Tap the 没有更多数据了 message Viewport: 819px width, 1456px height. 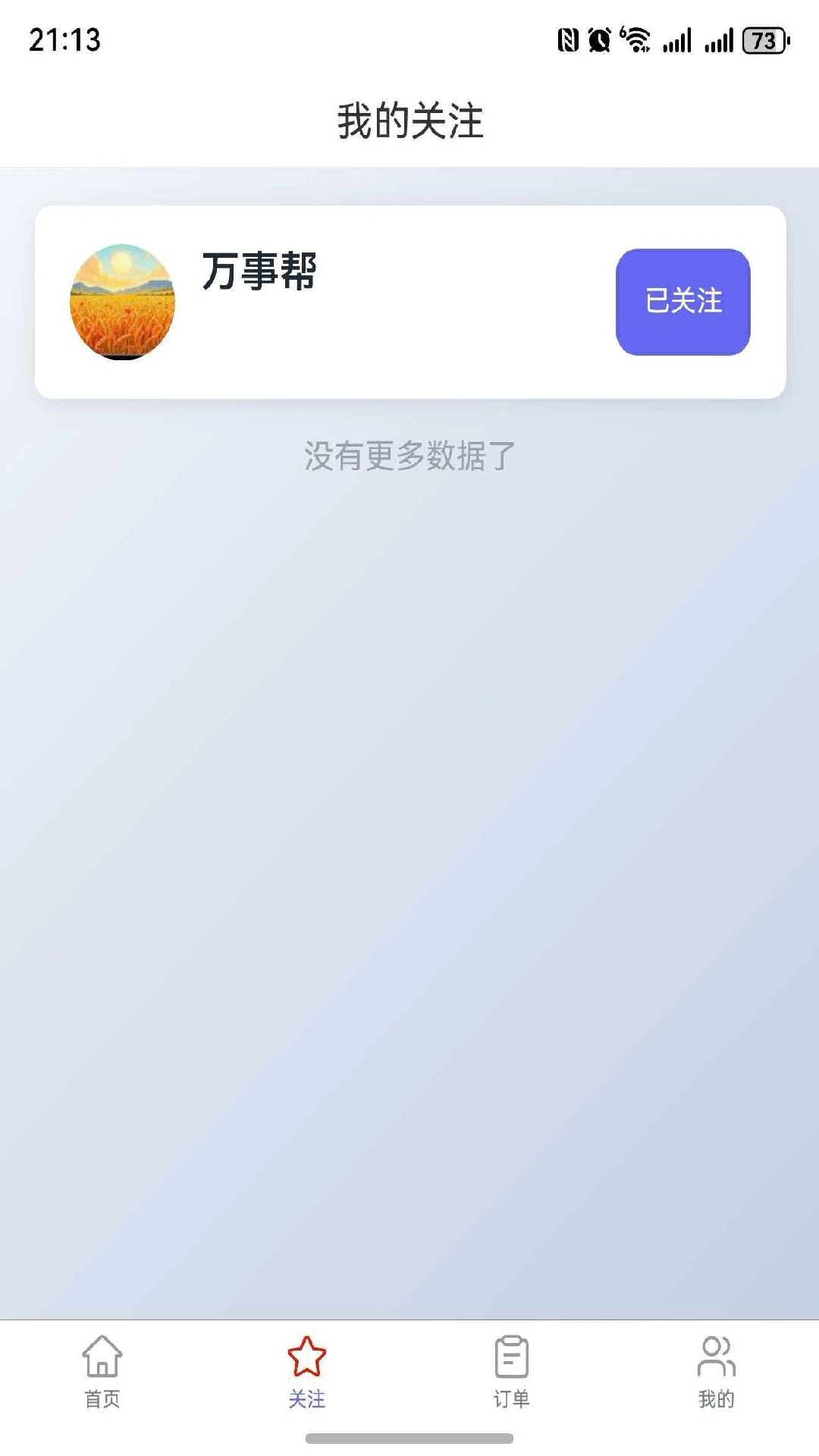[409, 455]
